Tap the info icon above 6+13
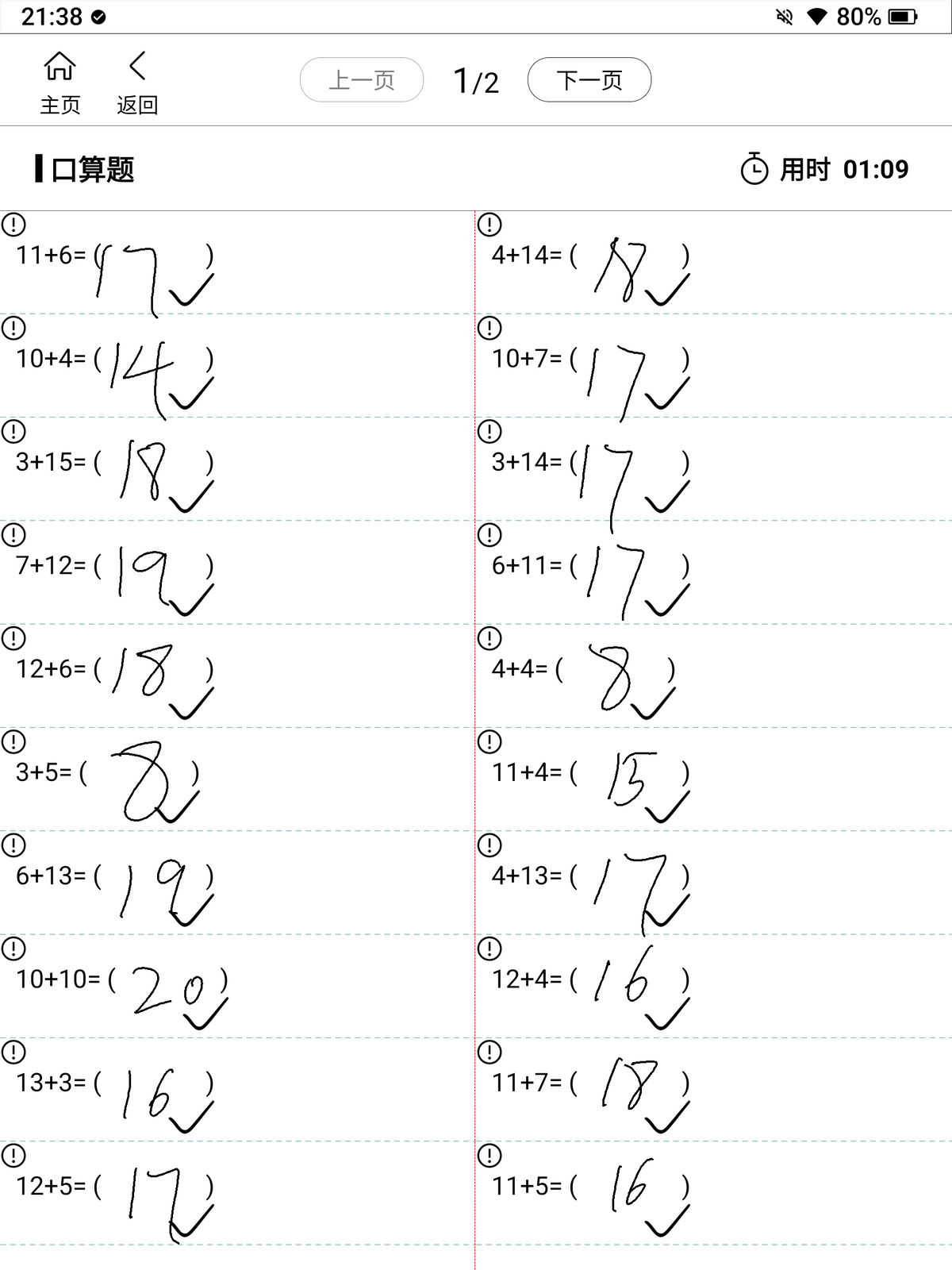Screen dimensions: 952x1270 (x=13, y=845)
